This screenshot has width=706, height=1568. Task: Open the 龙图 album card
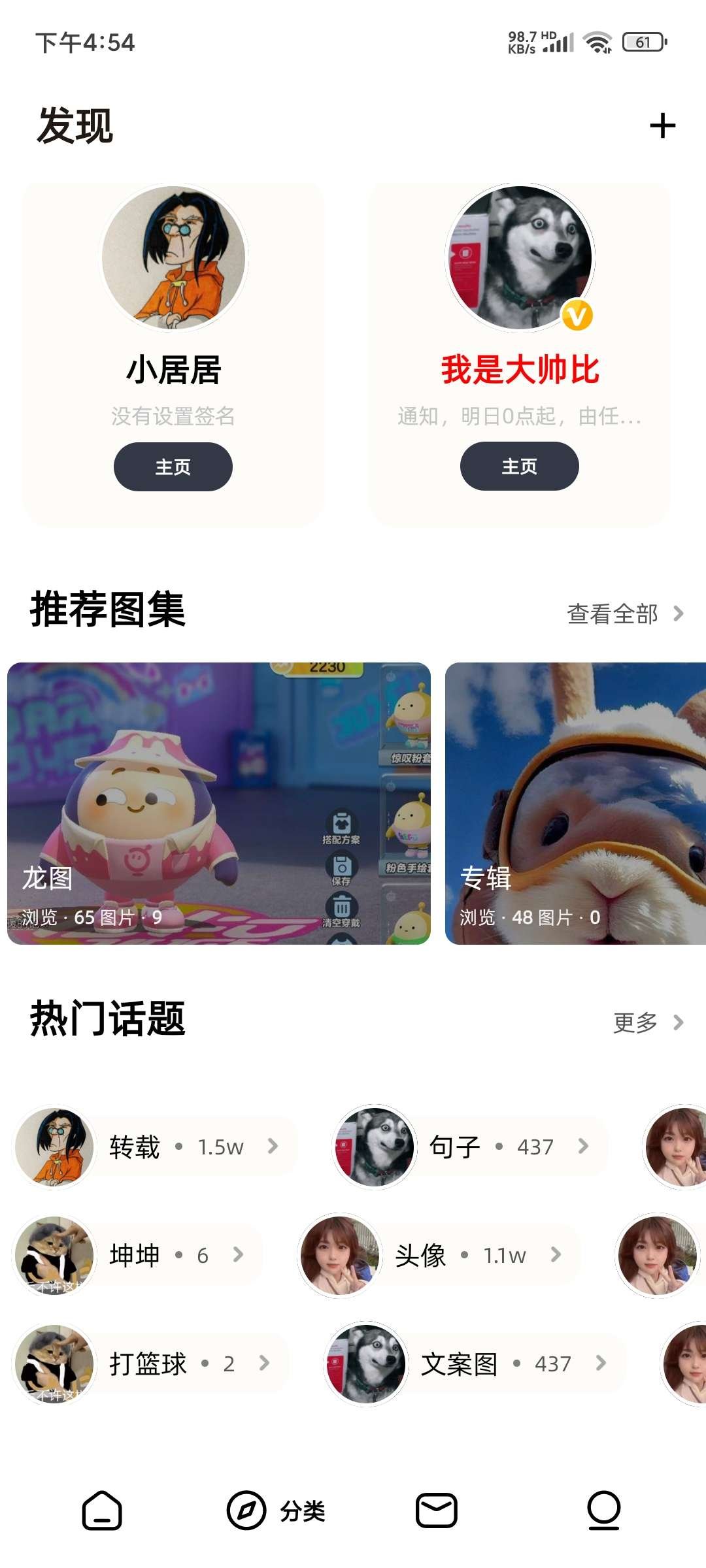(219, 803)
